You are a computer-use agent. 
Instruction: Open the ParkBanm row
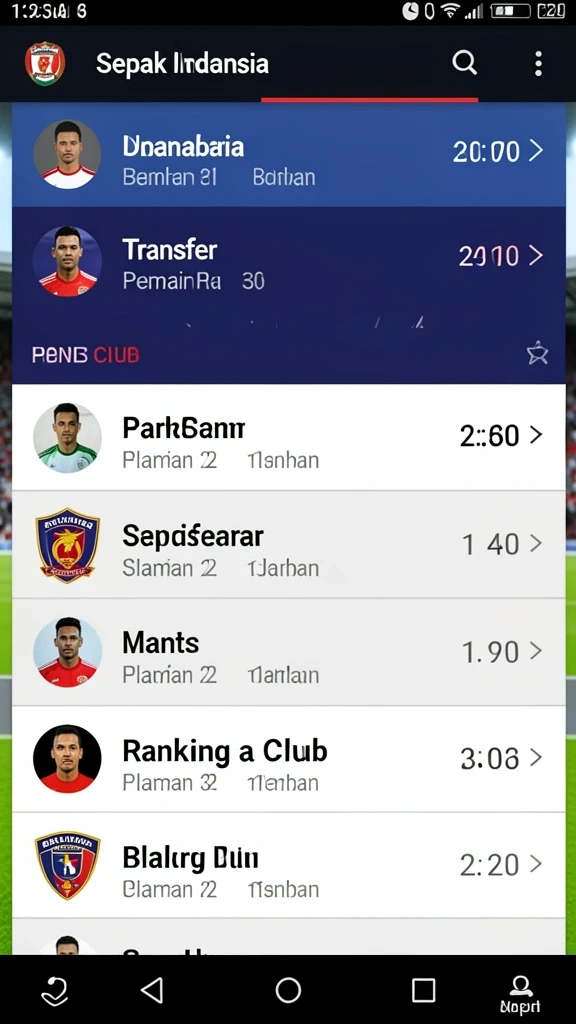(x=289, y=437)
